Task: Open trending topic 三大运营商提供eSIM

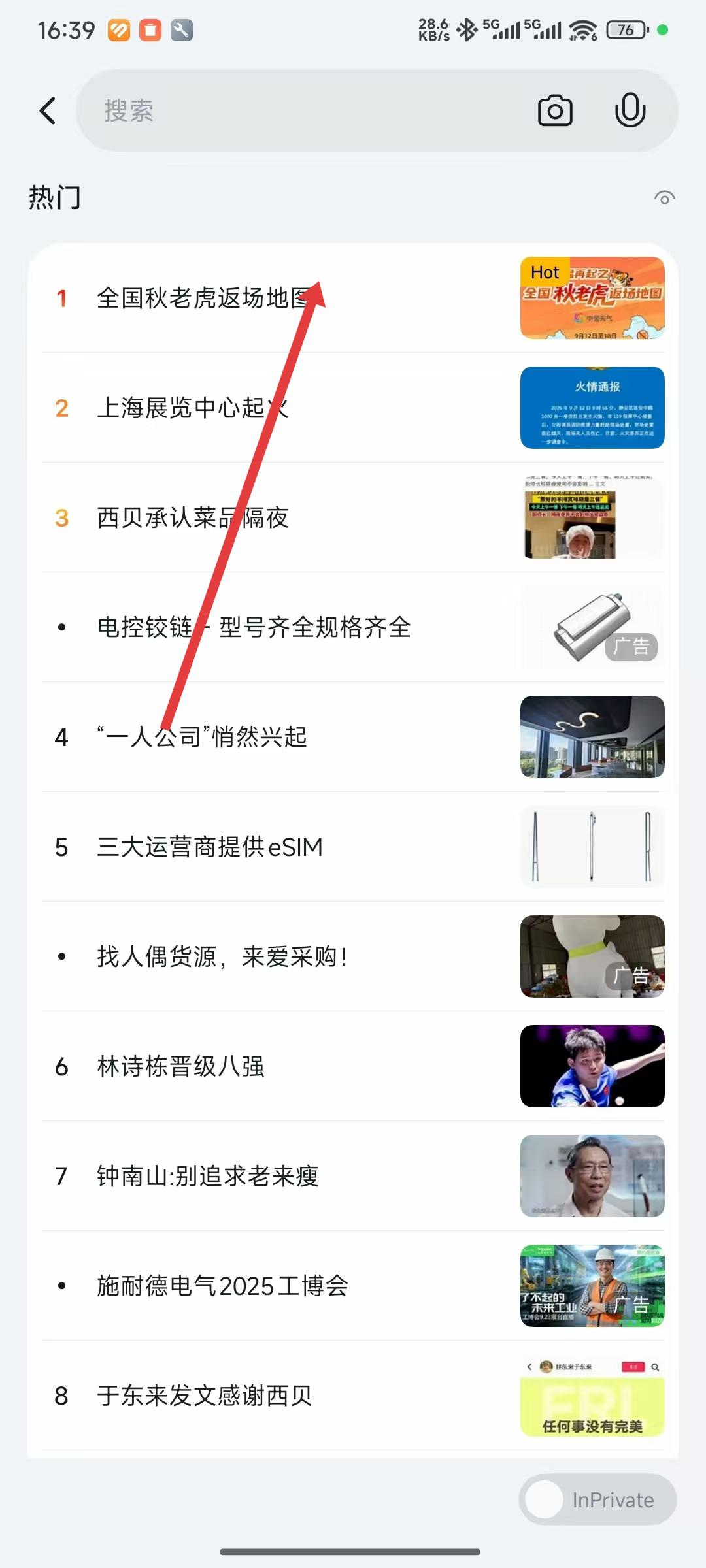Action: pos(209,847)
